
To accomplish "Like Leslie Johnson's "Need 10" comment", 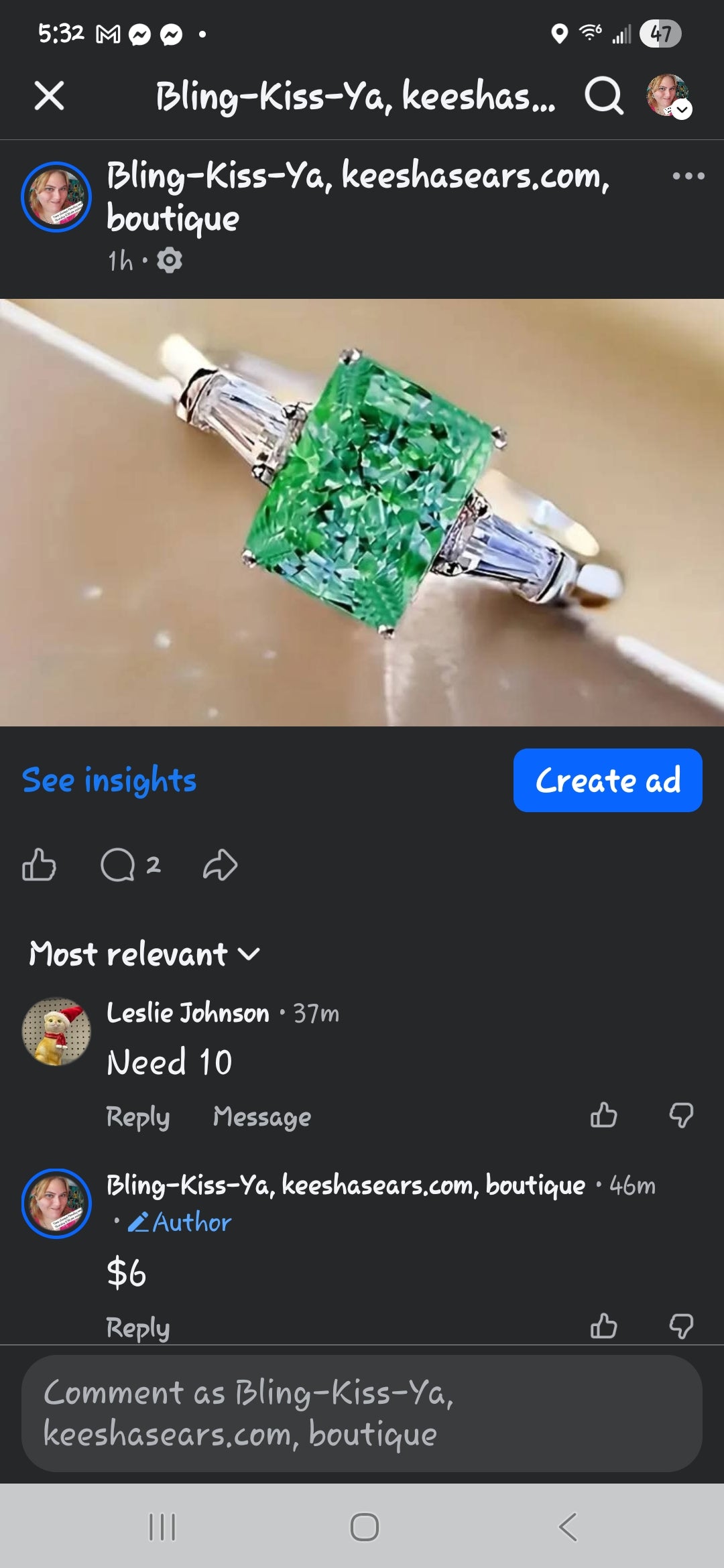I will pos(603,1116).
